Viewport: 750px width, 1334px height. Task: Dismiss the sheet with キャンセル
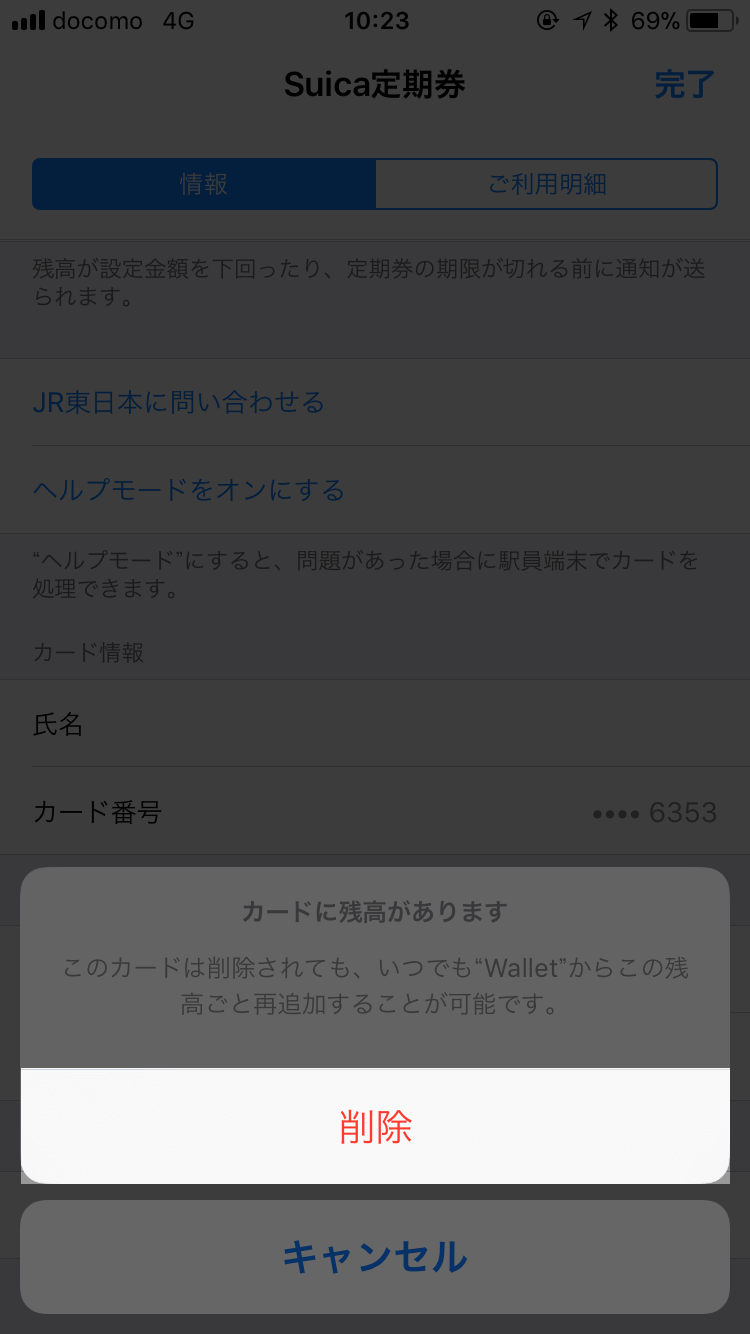pyautogui.click(x=375, y=1257)
